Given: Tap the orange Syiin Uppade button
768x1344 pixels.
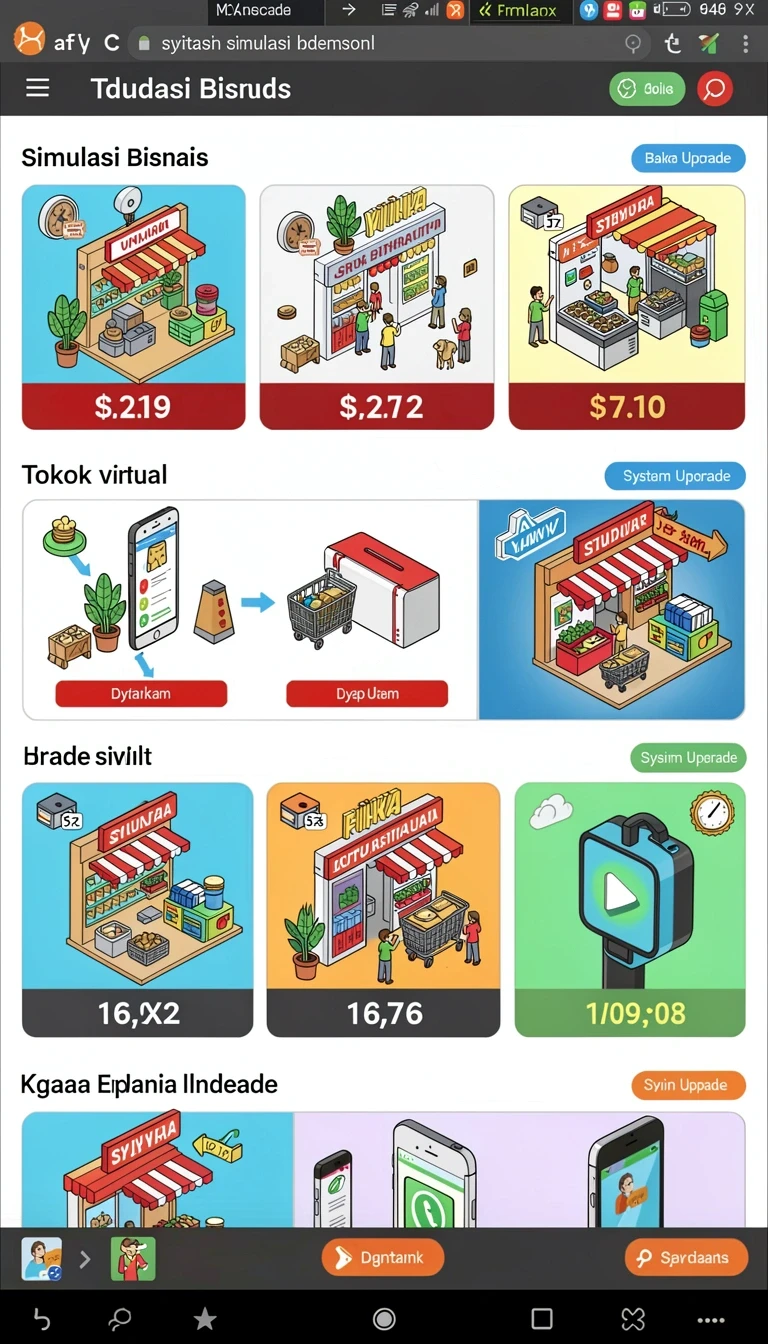Looking at the screenshot, I should point(688,1085).
